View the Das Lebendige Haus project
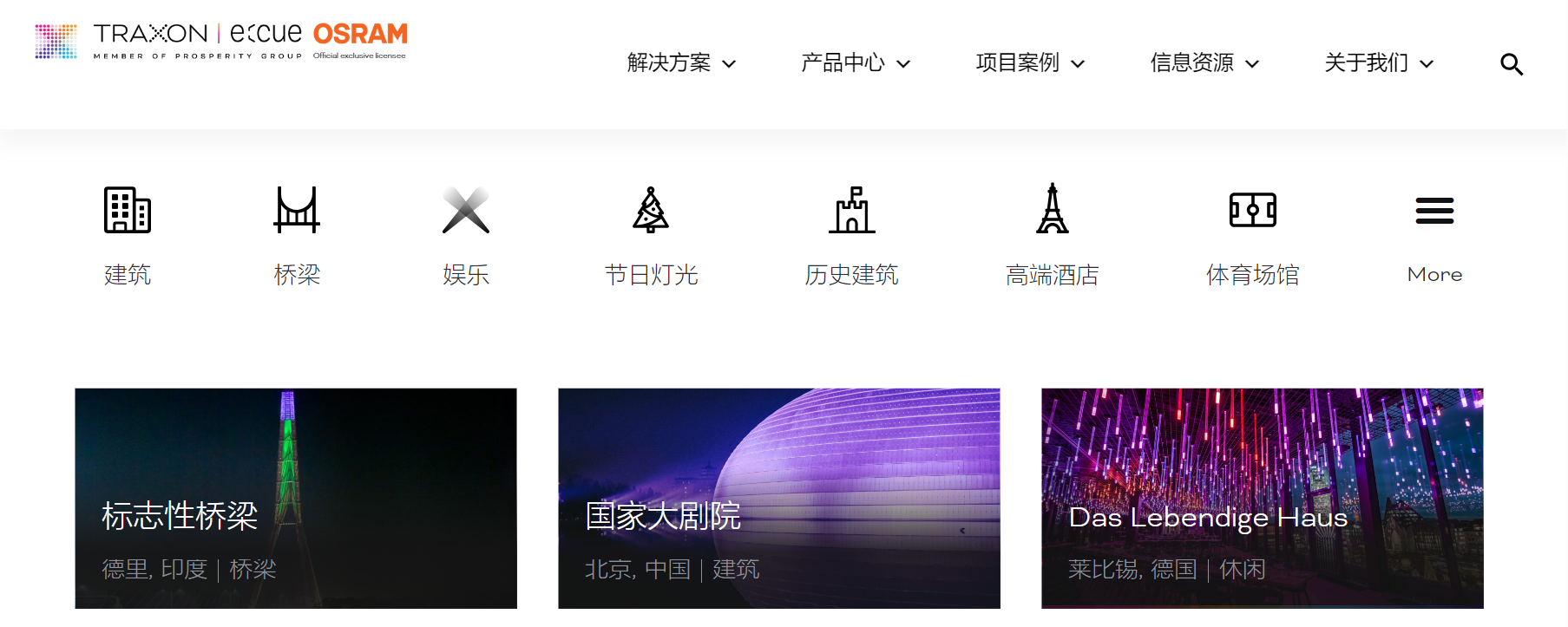This screenshot has height=627, width=1568. (x=1262, y=499)
